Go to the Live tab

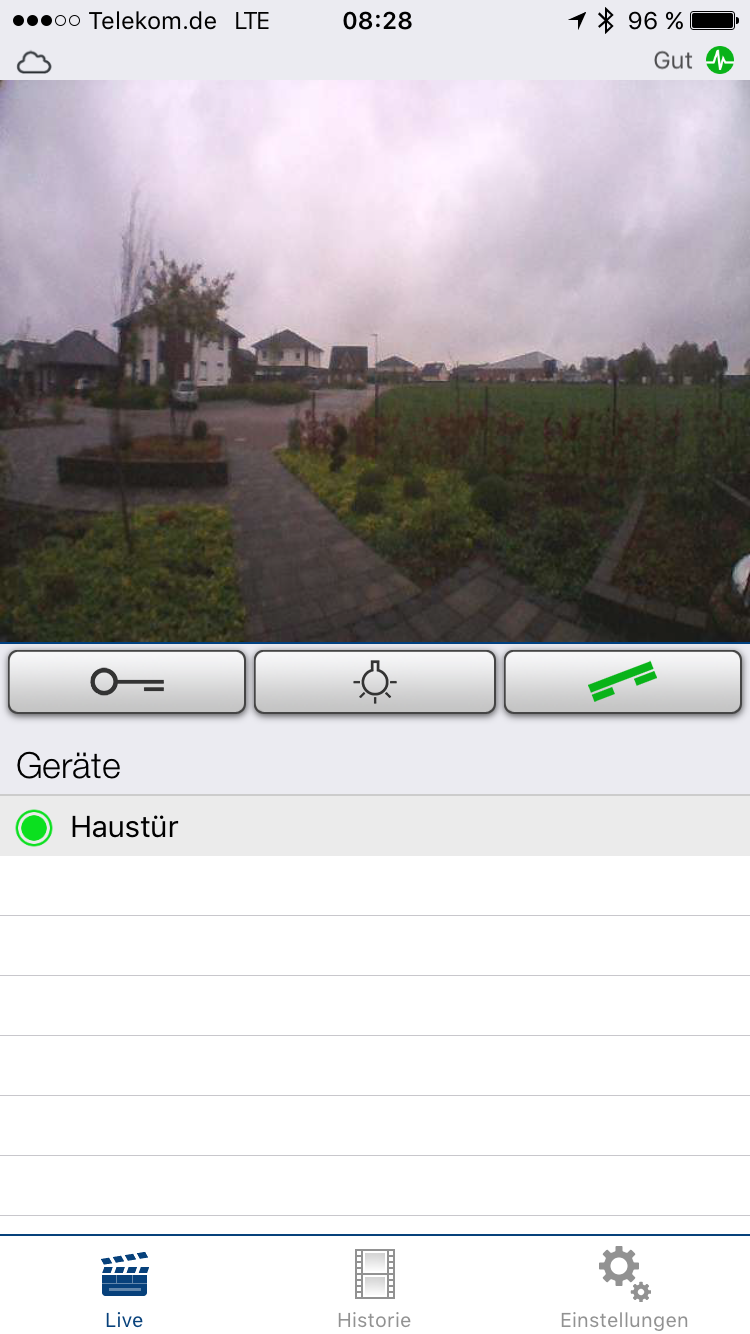pyautogui.click(x=124, y=1288)
